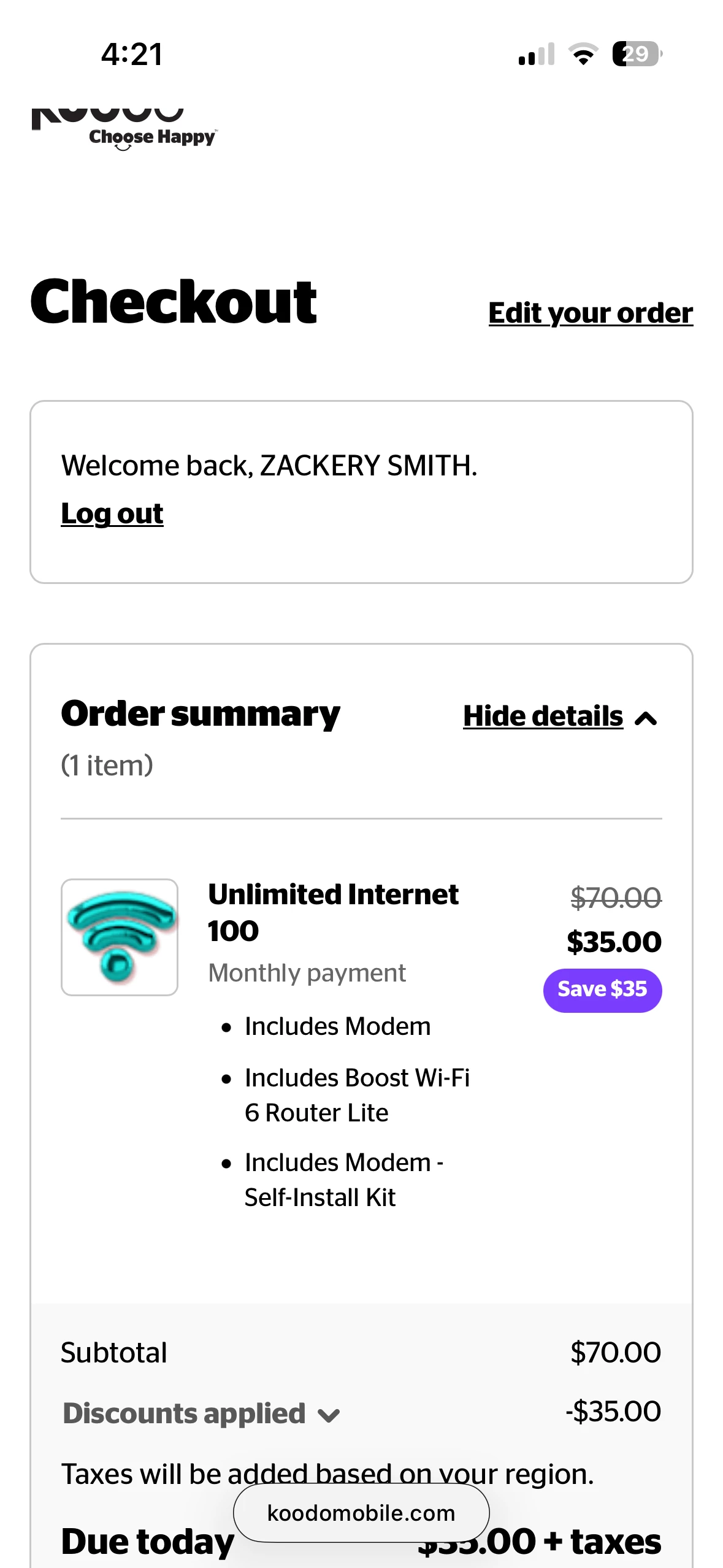The image size is (723, 1568).
Task: Log out of Zackery Smith's account
Action: click(x=112, y=513)
